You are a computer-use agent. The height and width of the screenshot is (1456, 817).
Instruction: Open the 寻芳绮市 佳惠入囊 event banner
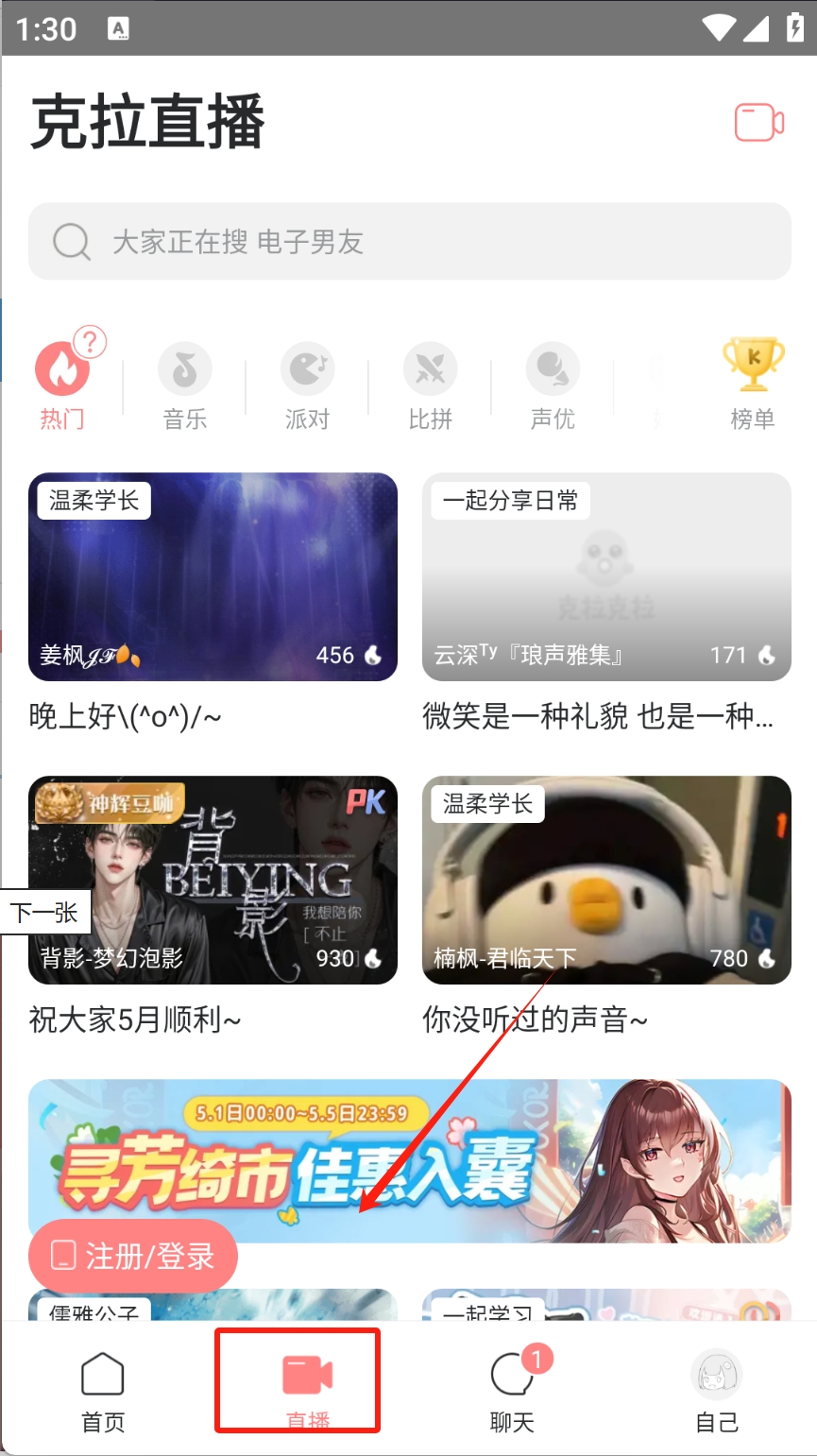pos(409,1160)
